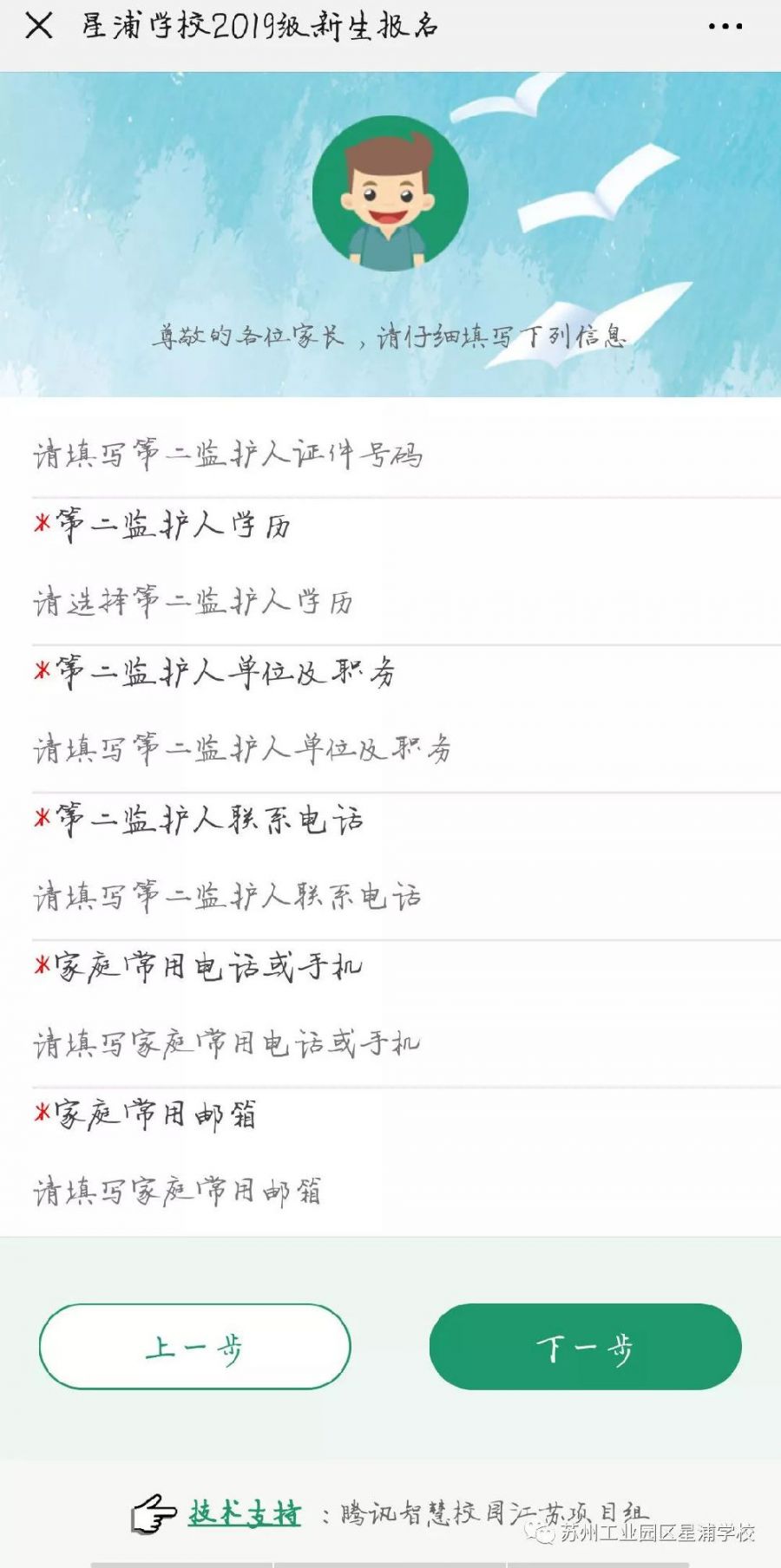The width and height of the screenshot is (781, 1568).
Task: Go back with the 上一步 button
Action: (195, 1347)
